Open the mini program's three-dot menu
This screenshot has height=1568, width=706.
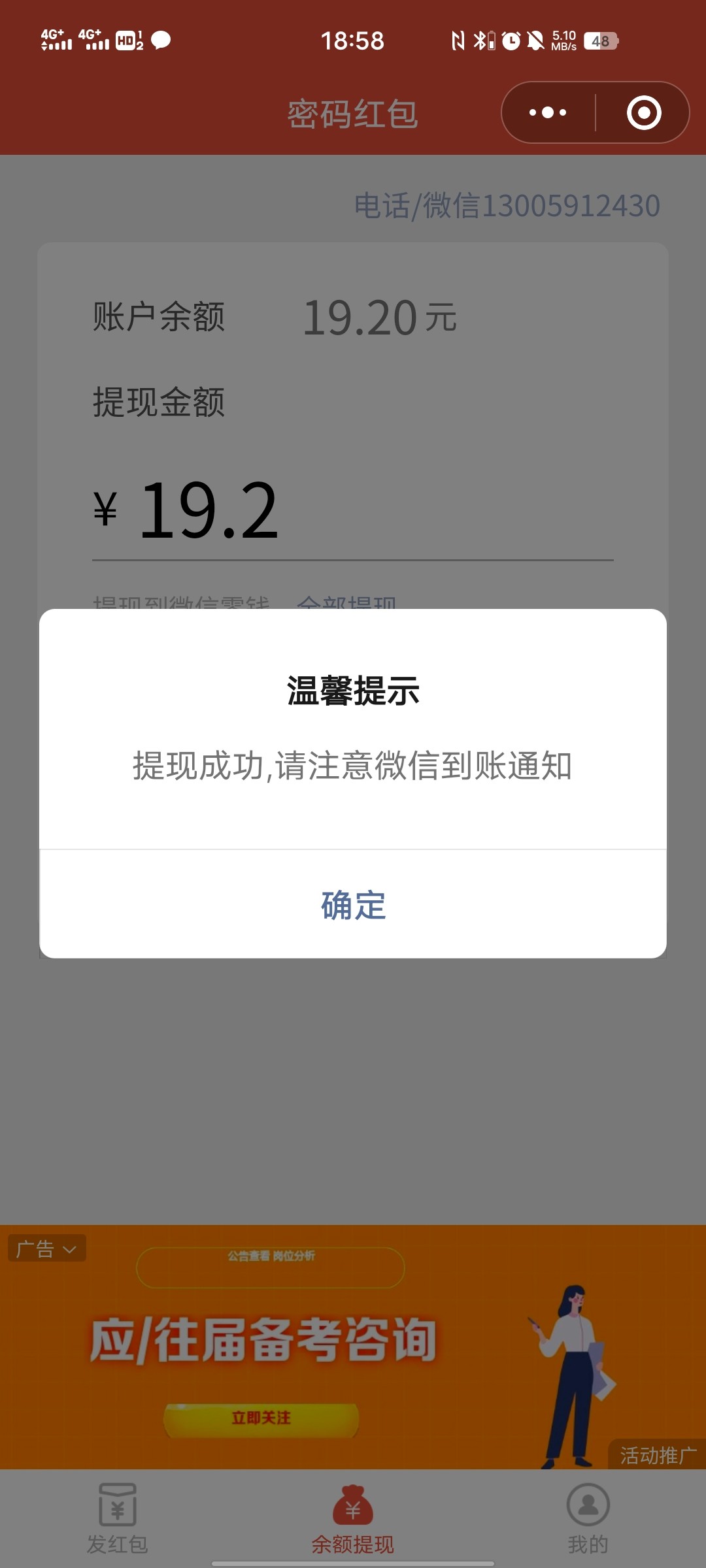tap(548, 112)
